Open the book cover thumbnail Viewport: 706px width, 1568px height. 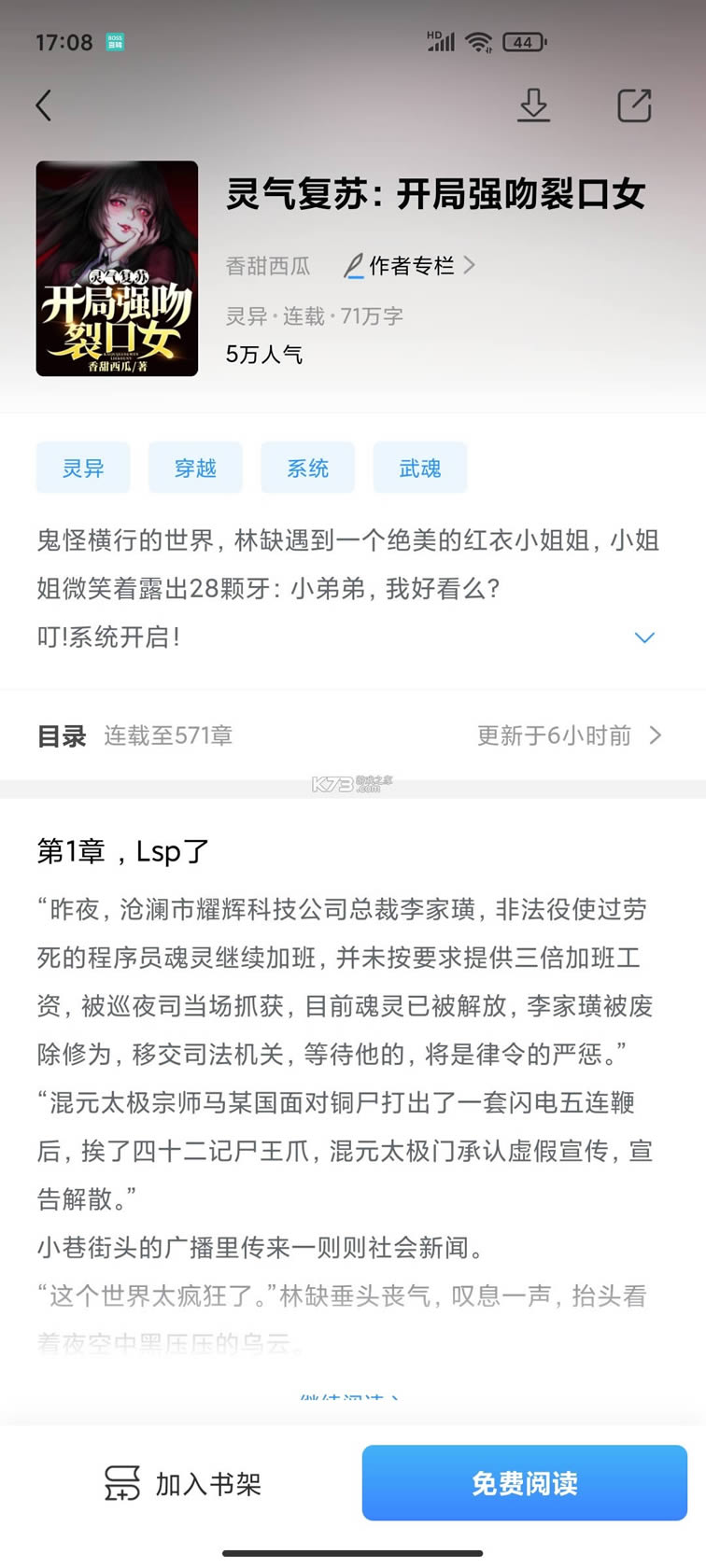click(117, 270)
